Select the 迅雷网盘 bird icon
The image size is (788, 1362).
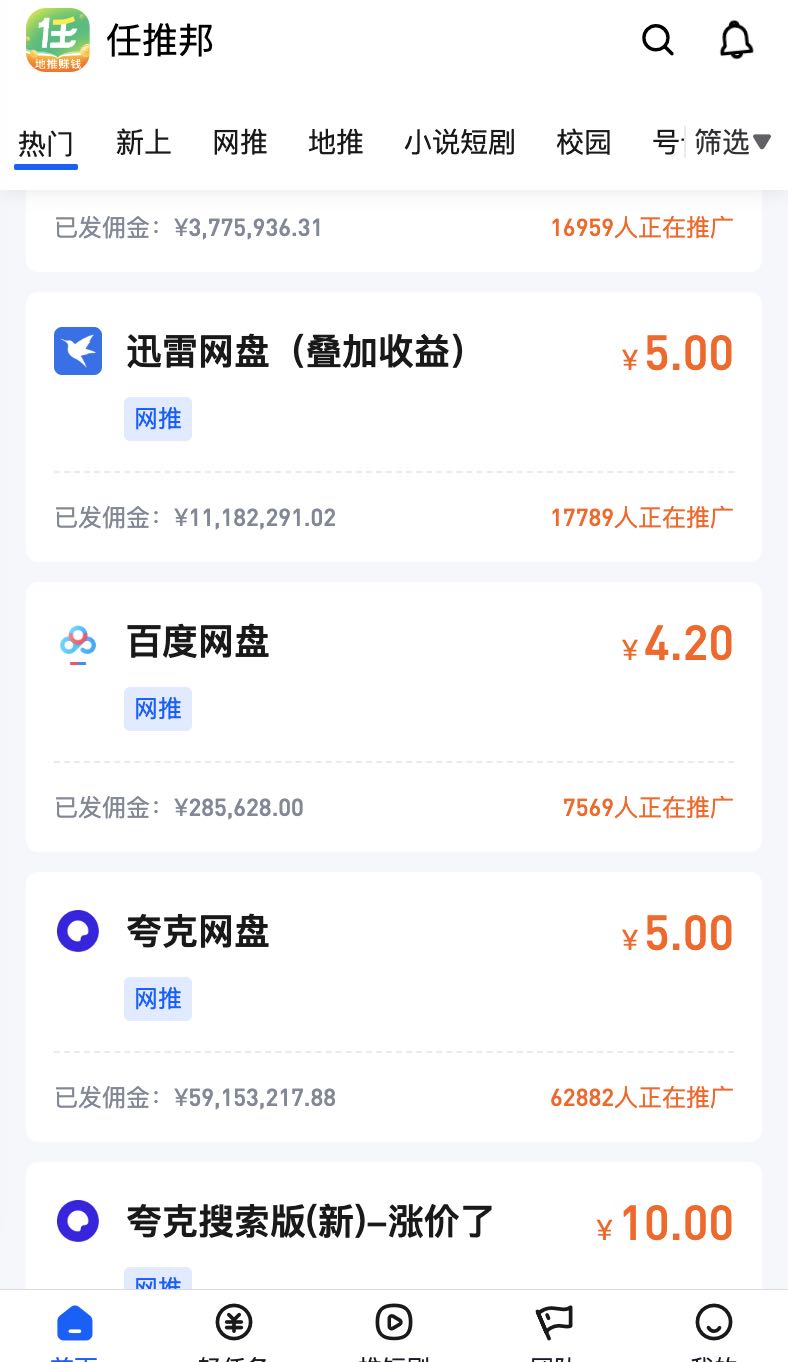[78, 351]
